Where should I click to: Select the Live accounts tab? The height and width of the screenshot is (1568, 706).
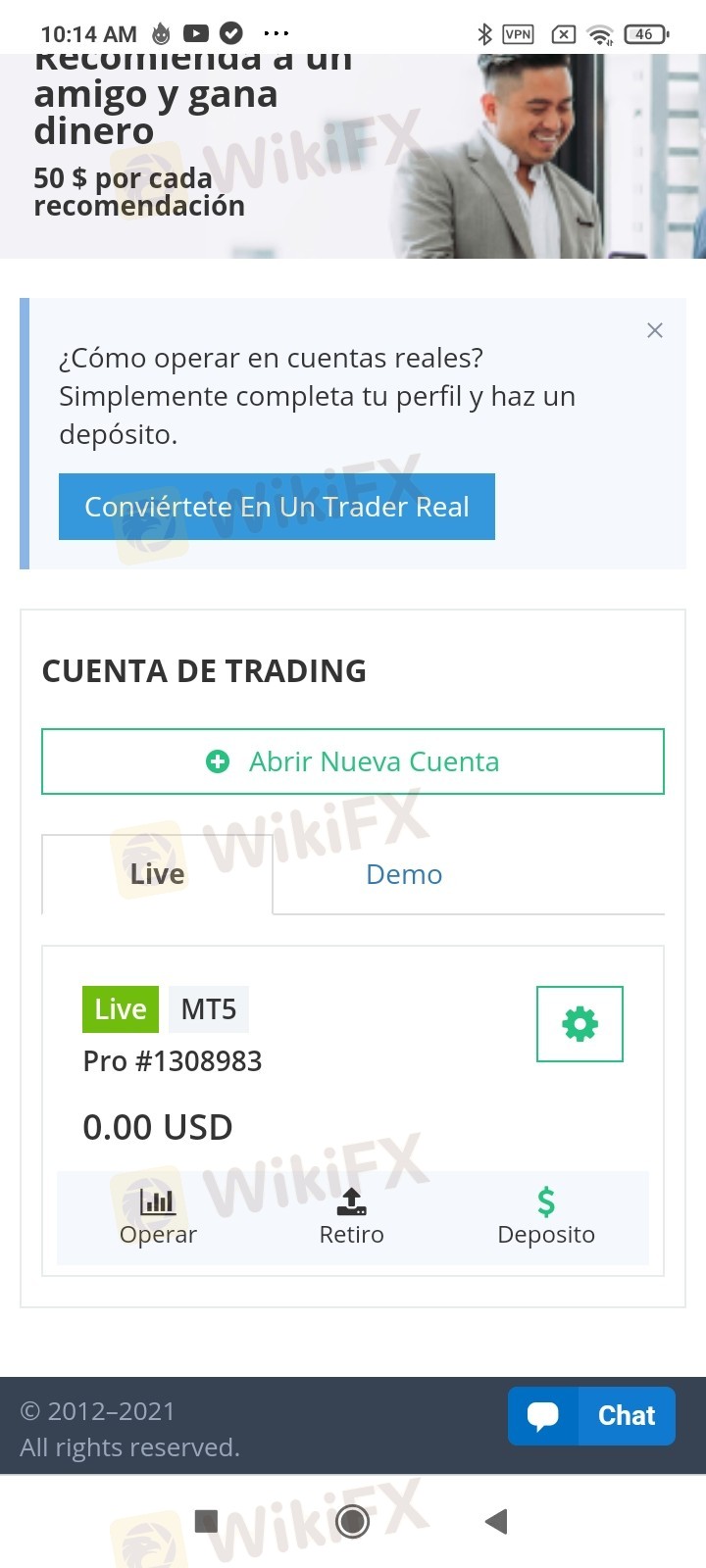[157, 874]
